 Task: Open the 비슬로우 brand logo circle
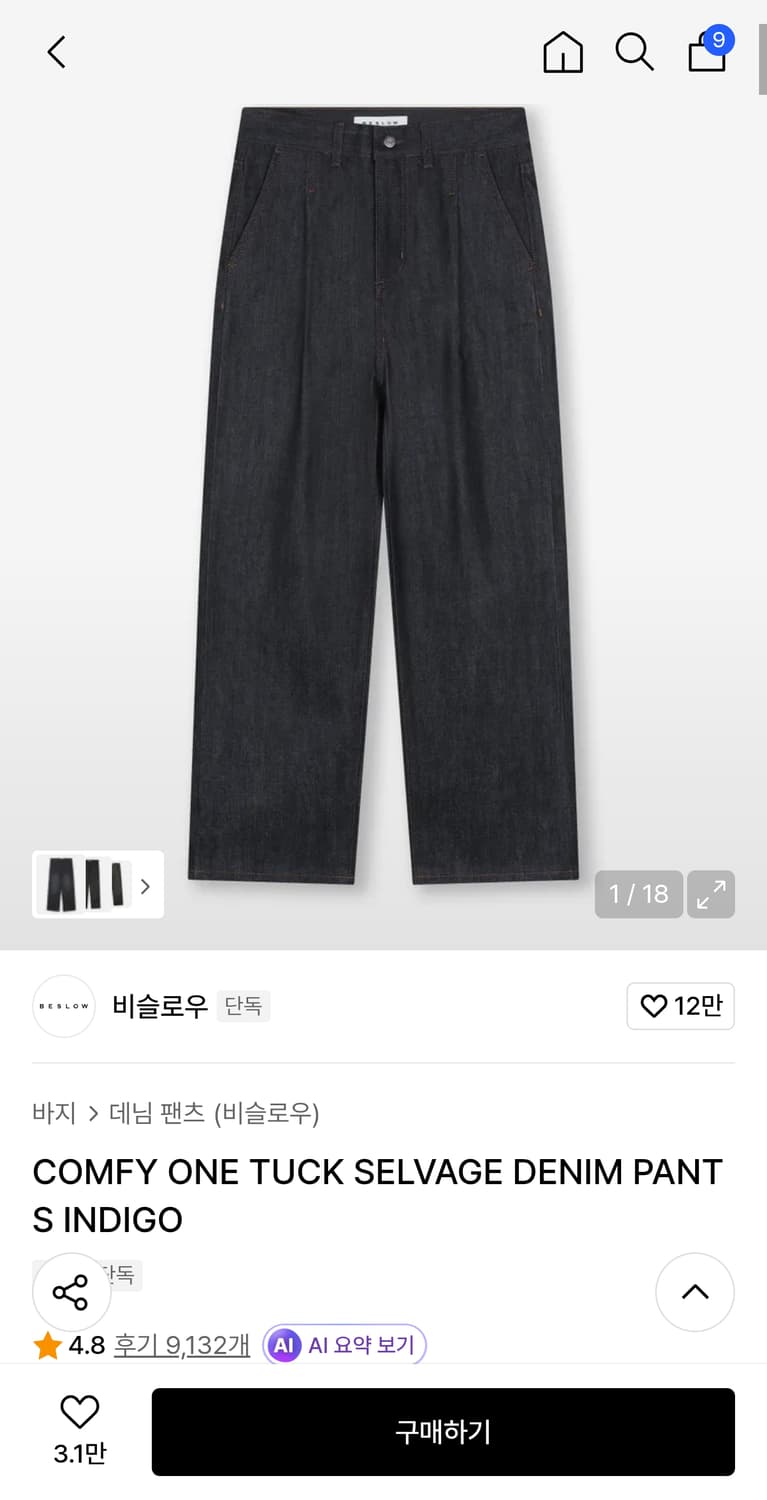point(63,1006)
